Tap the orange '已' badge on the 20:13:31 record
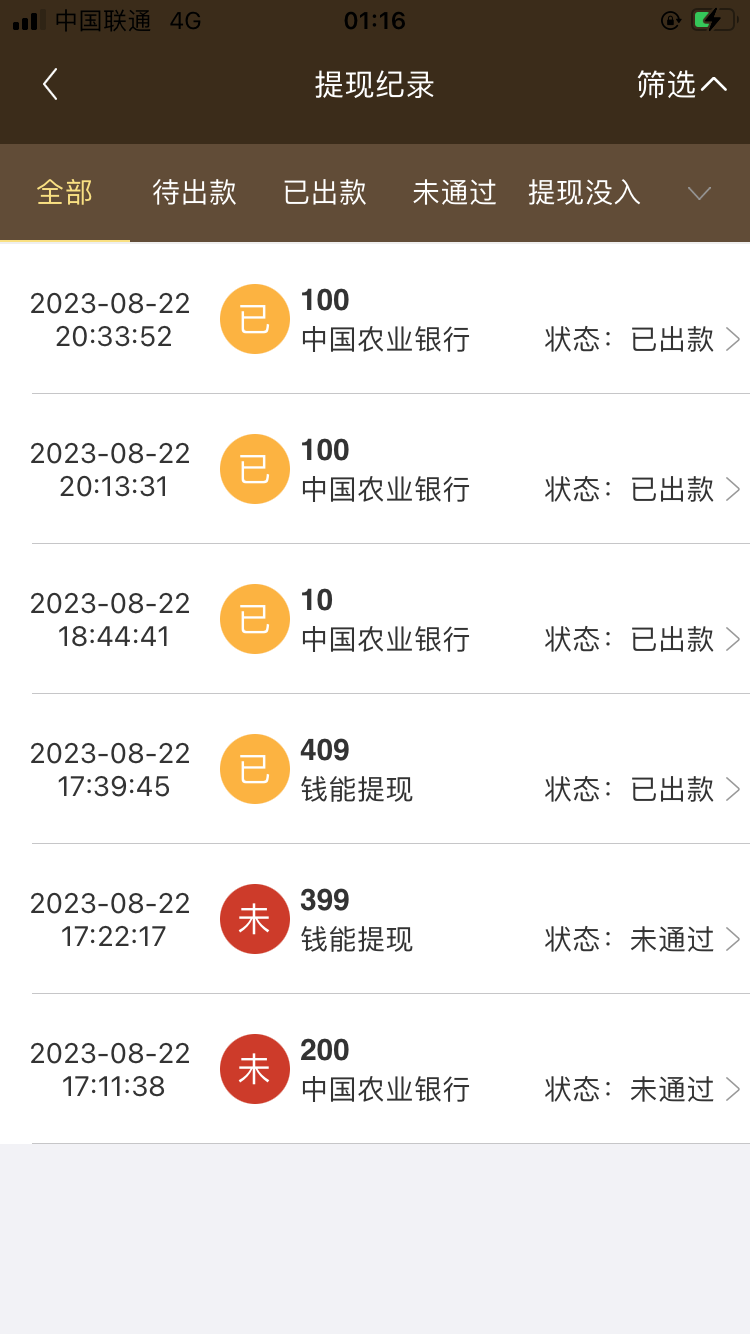The width and height of the screenshot is (750, 1334). pos(254,469)
